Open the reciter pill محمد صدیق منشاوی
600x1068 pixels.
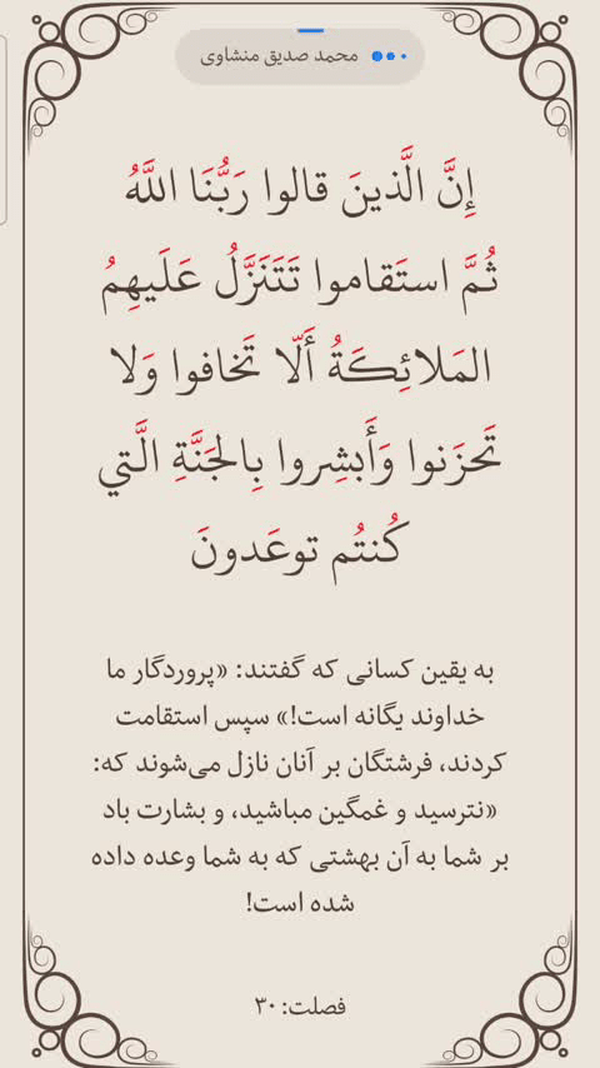coord(300,57)
